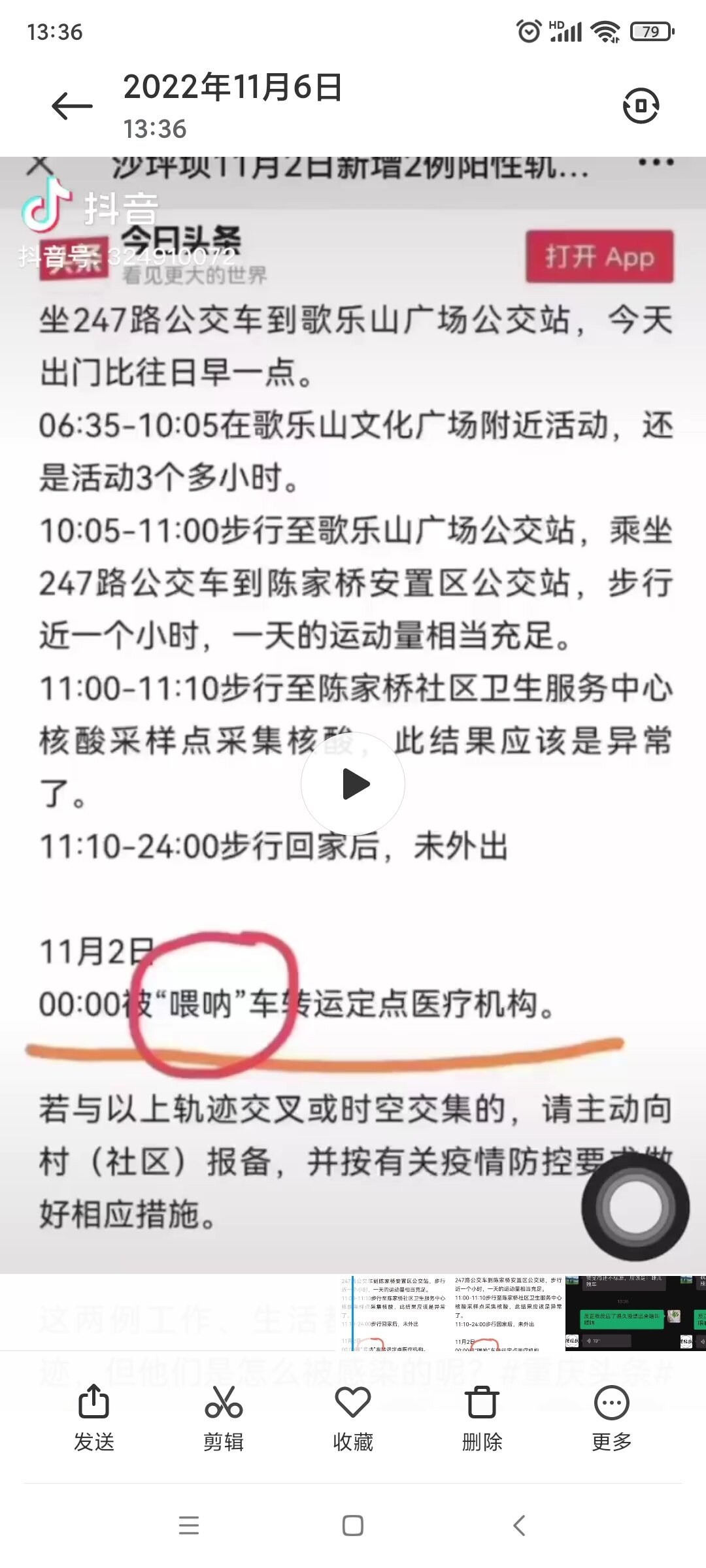Open the 更多 options menu
The width and height of the screenshot is (706, 1568).
coord(611,1415)
